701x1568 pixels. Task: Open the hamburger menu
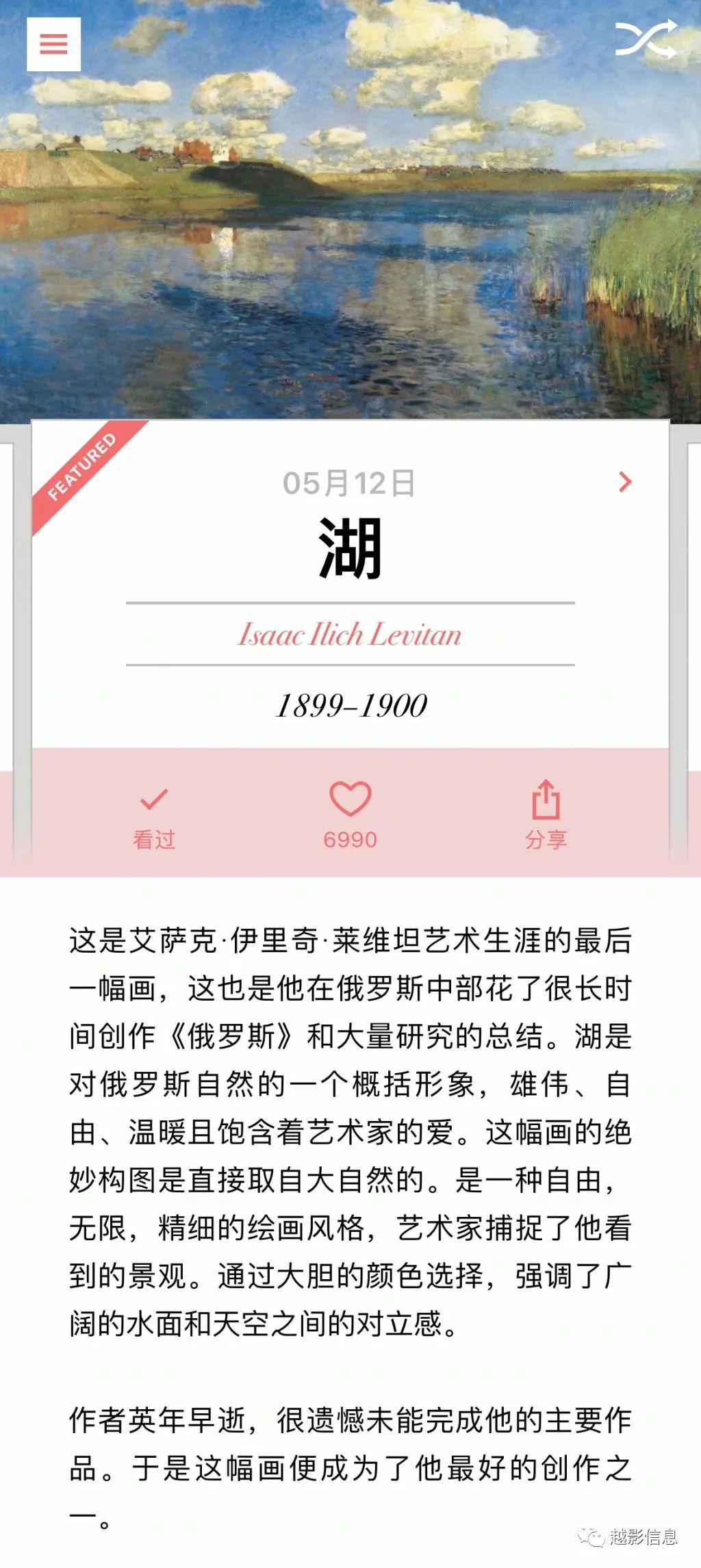53,44
